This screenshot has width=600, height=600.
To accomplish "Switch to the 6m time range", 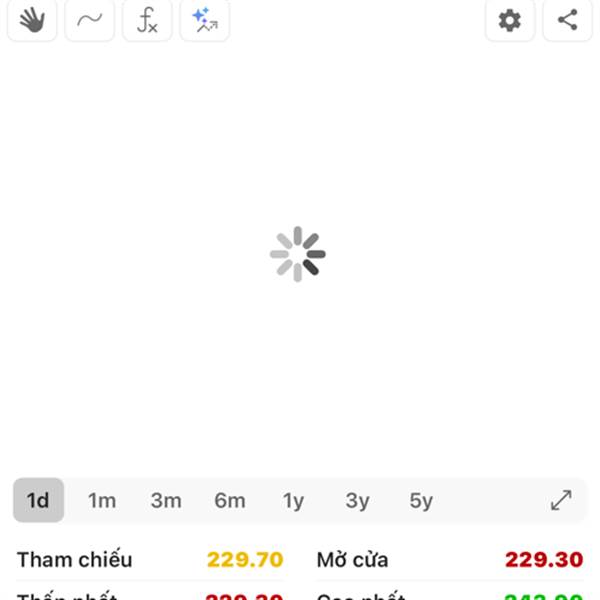I will tap(230, 500).
